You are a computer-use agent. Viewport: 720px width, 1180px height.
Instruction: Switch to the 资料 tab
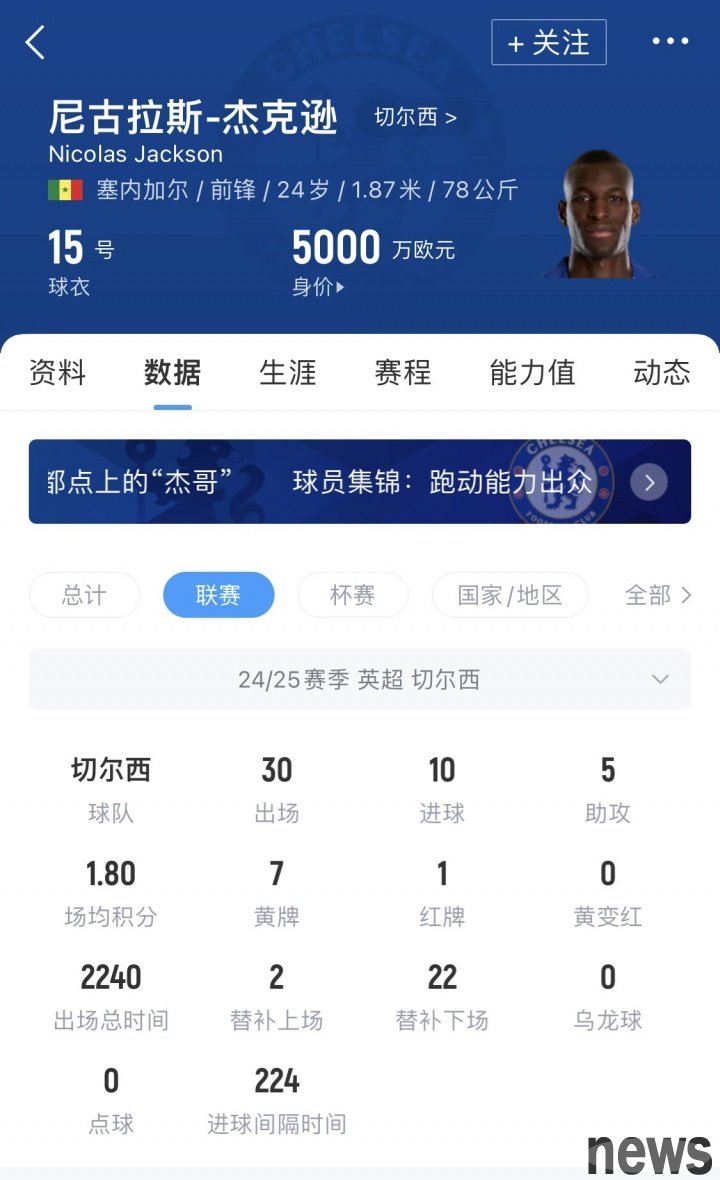[x=57, y=373]
